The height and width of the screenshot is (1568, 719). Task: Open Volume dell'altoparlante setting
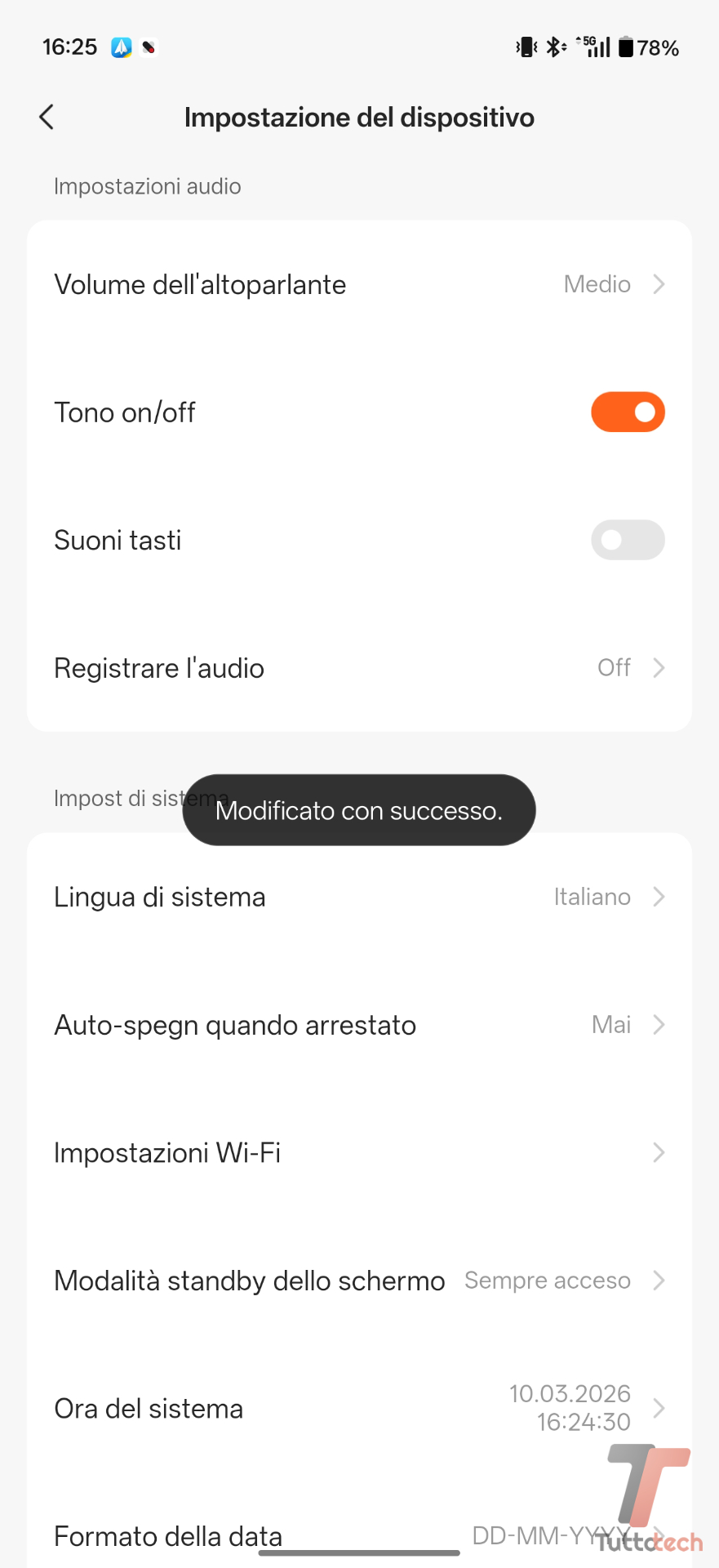pyautogui.click(x=359, y=284)
